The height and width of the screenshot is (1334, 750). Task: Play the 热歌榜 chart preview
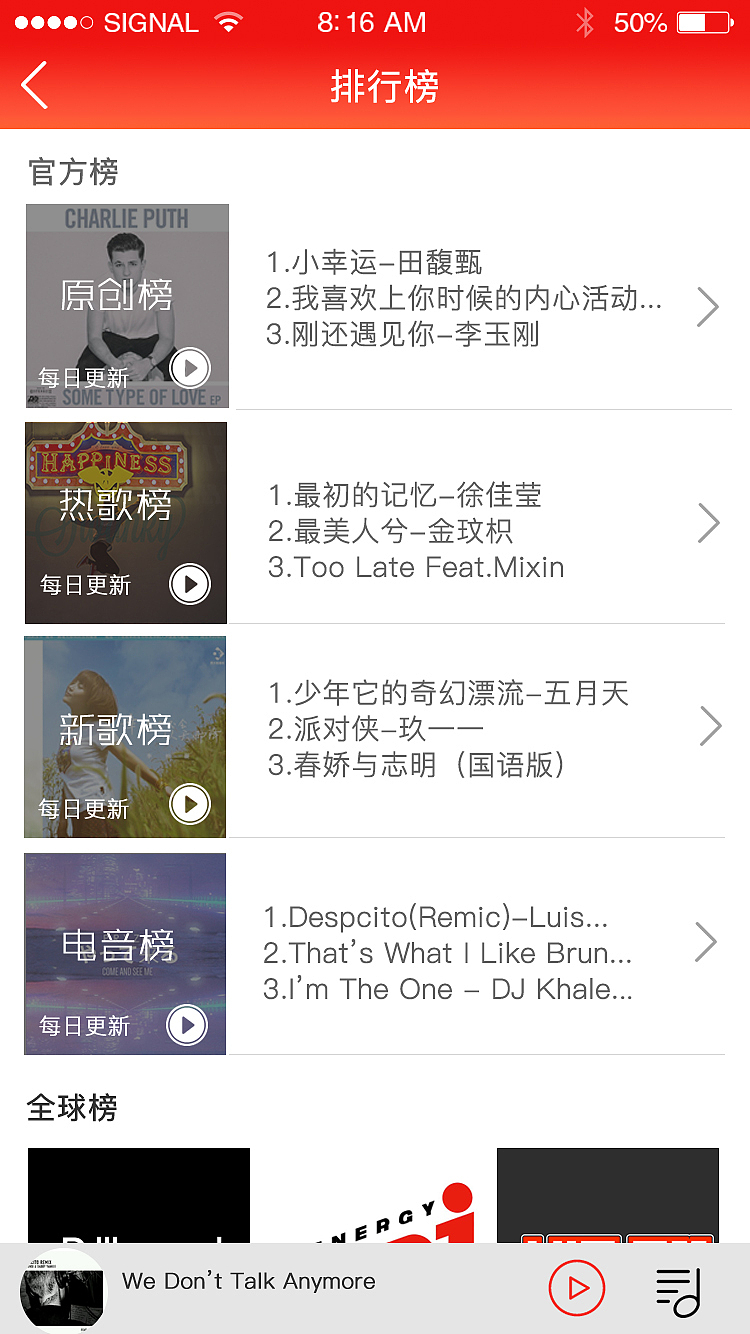190,584
